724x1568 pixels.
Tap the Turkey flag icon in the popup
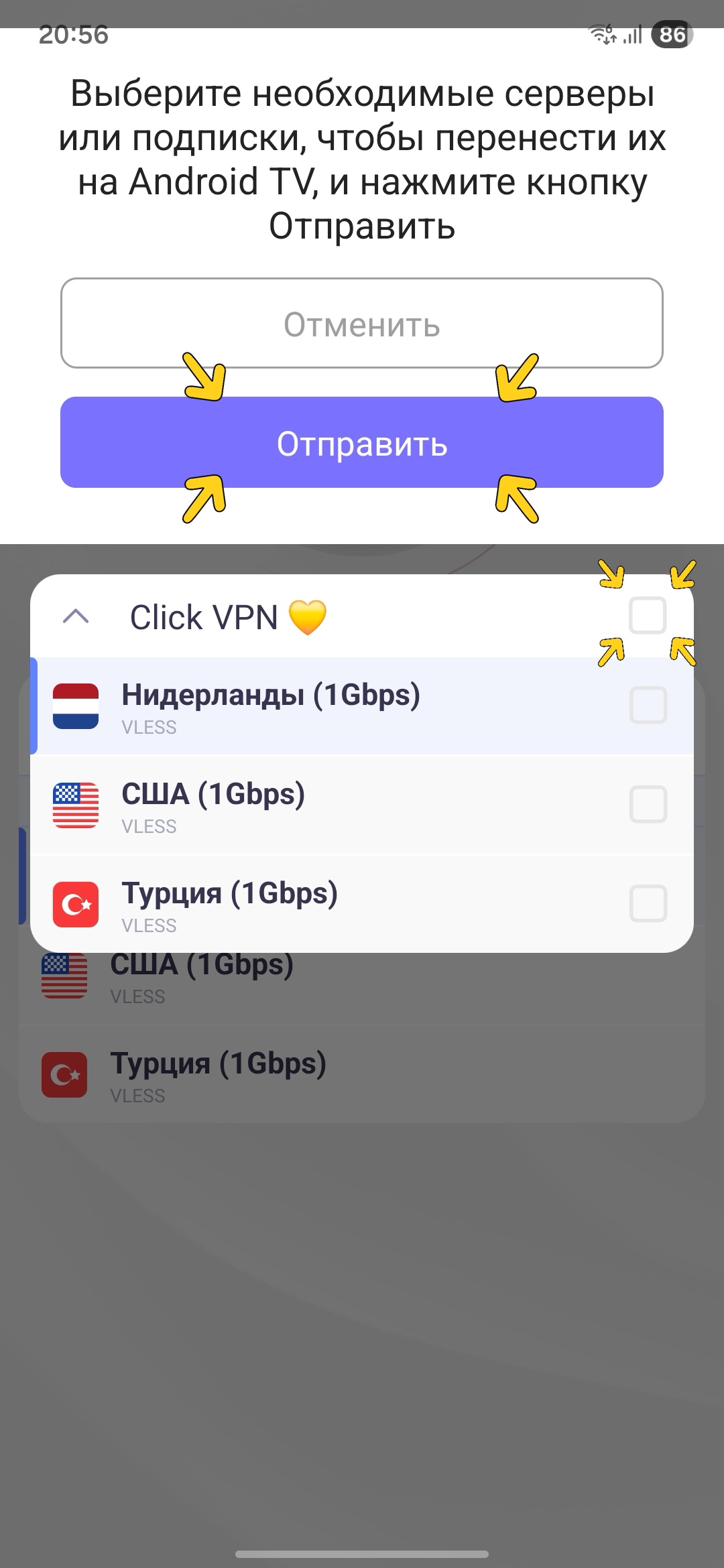click(x=76, y=905)
